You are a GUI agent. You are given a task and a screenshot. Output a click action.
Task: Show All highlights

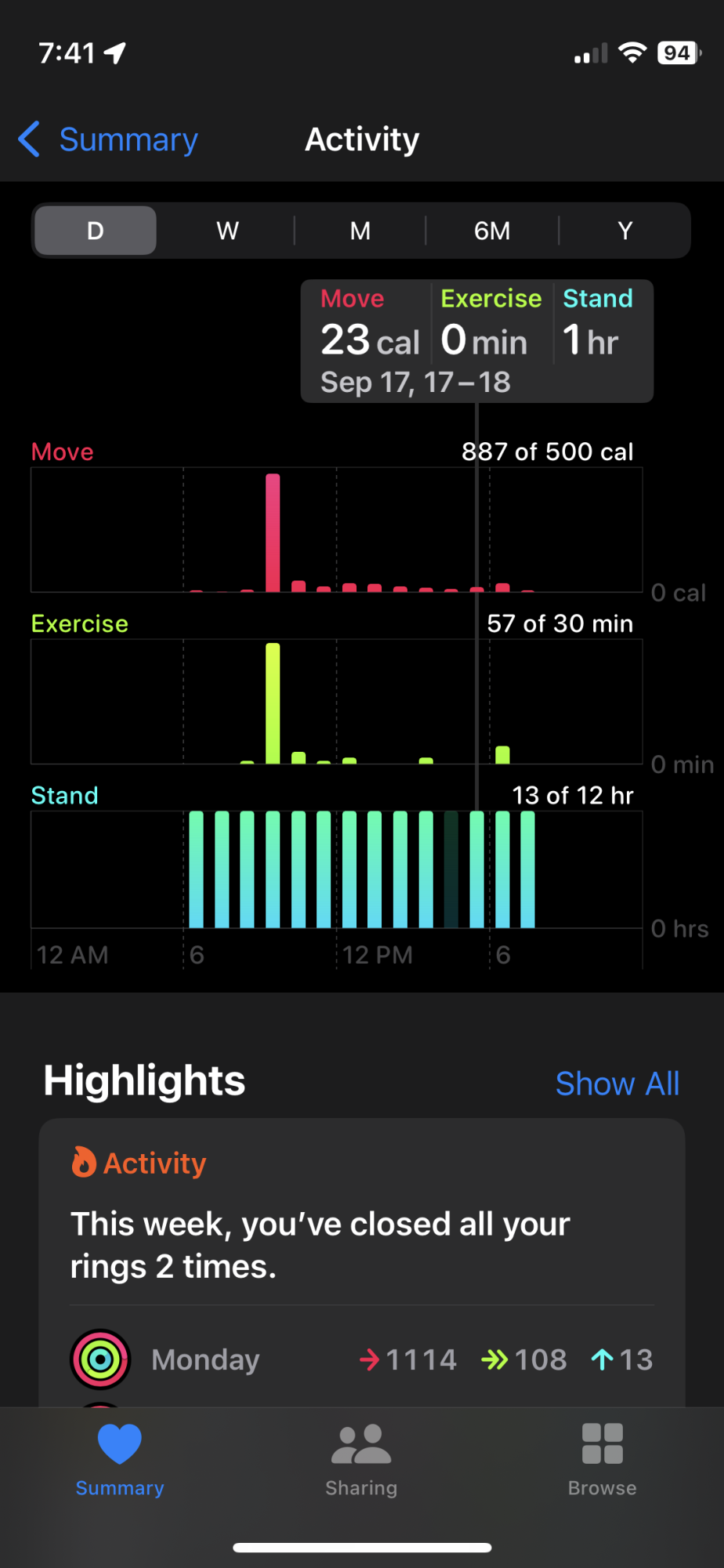coord(617,1083)
